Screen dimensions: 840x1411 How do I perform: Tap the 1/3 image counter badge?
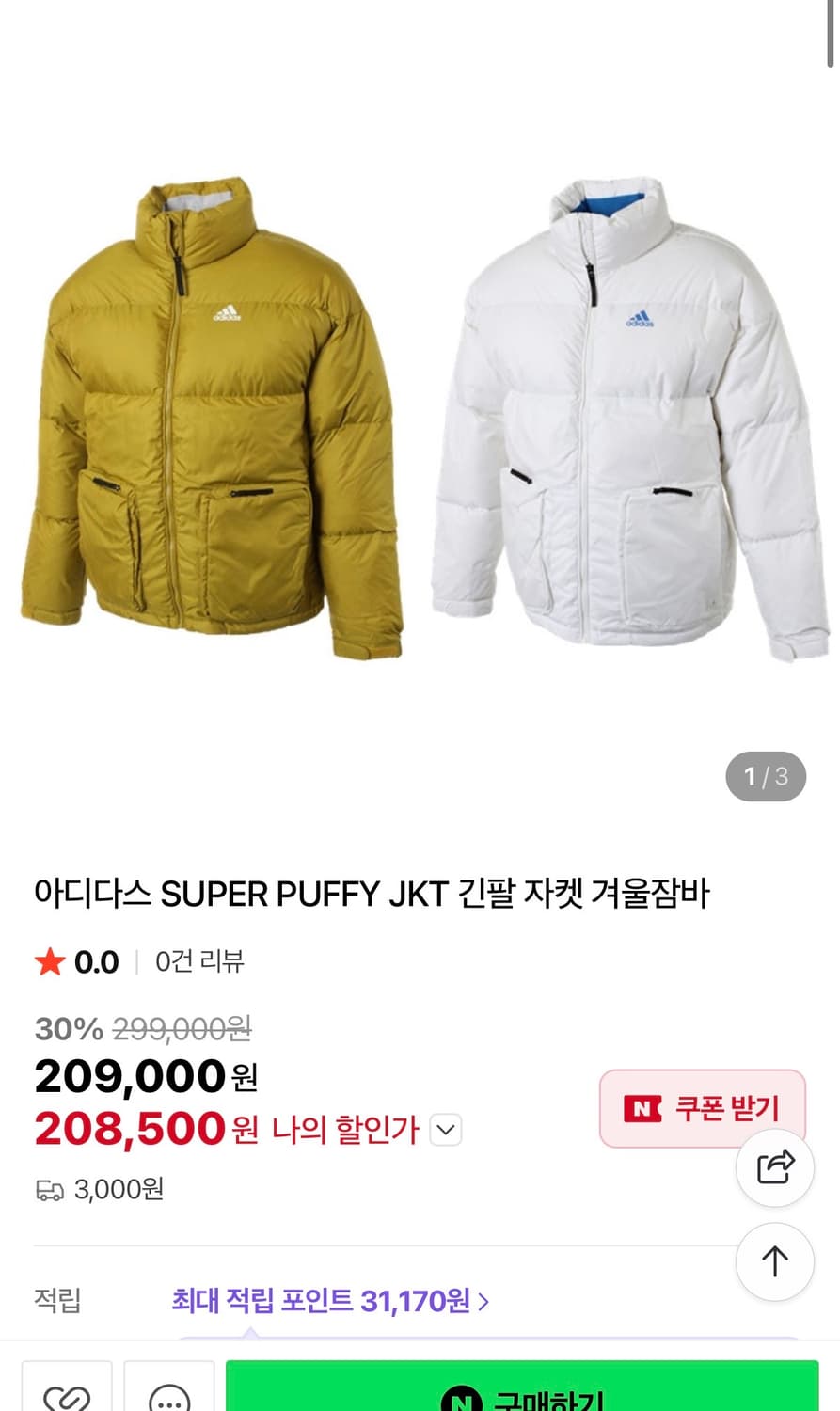tap(765, 776)
